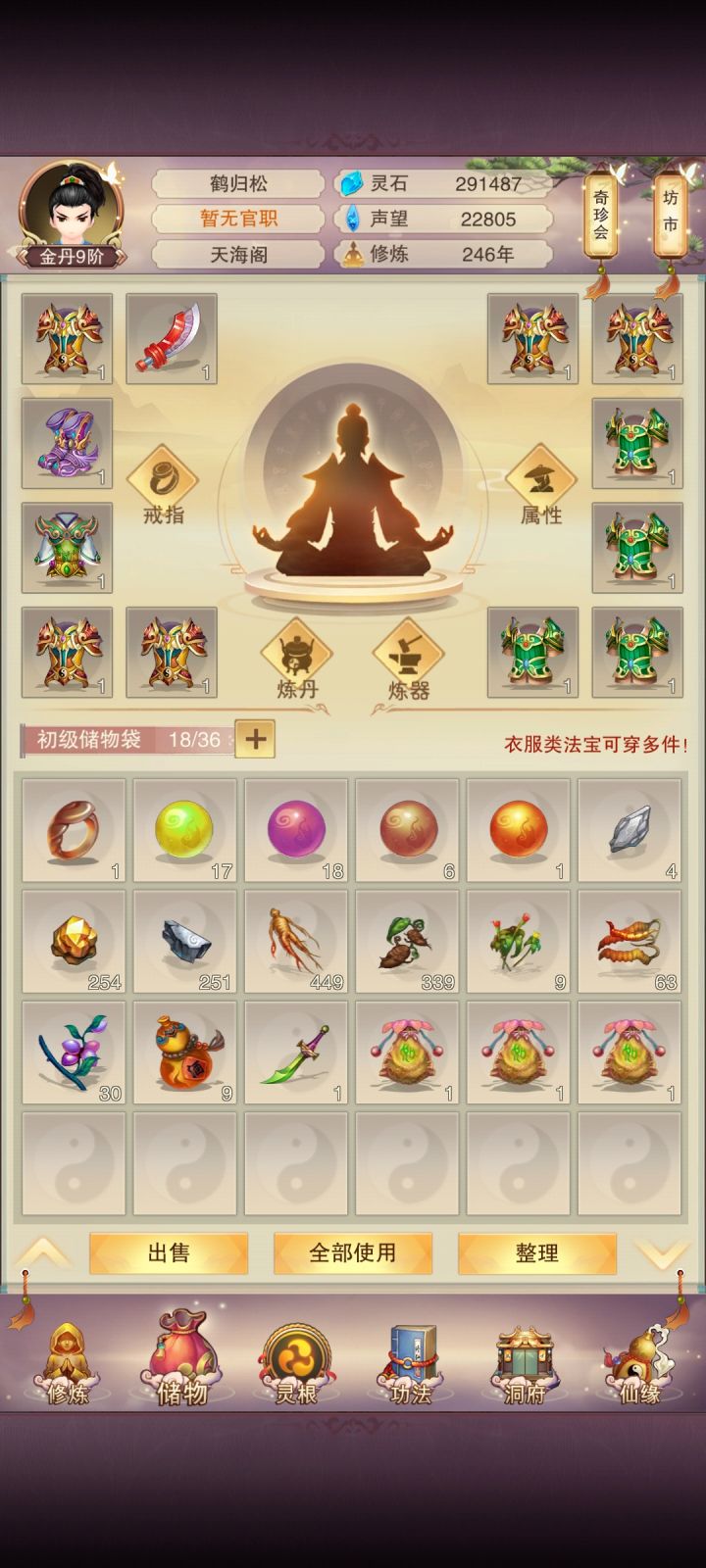Open the 灵根 spirit root icon

pos(296,1367)
